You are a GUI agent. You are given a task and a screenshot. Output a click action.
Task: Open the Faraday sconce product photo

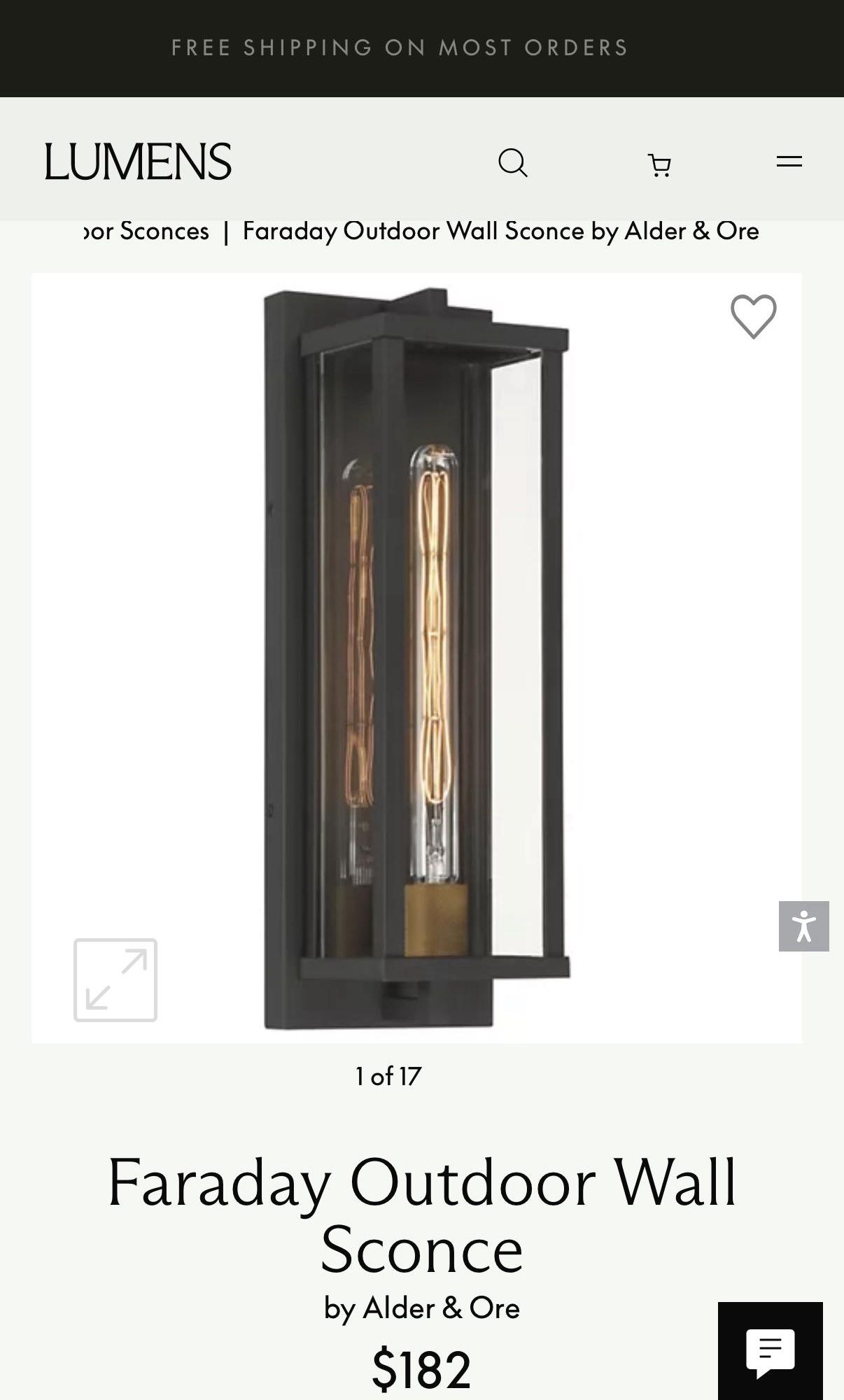416,658
